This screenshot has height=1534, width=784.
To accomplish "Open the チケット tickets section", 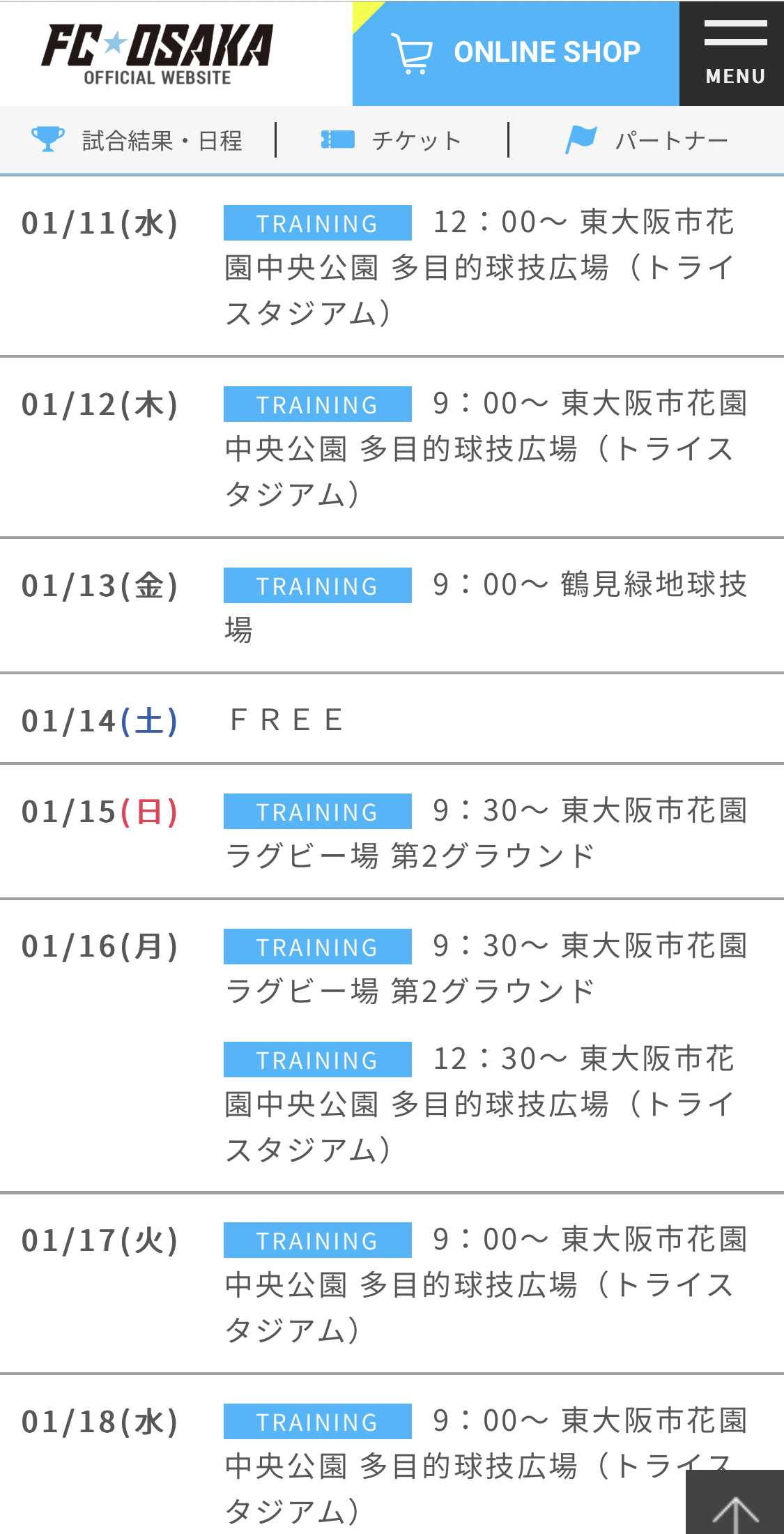I will pyautogui.click(x=391, y=140).
